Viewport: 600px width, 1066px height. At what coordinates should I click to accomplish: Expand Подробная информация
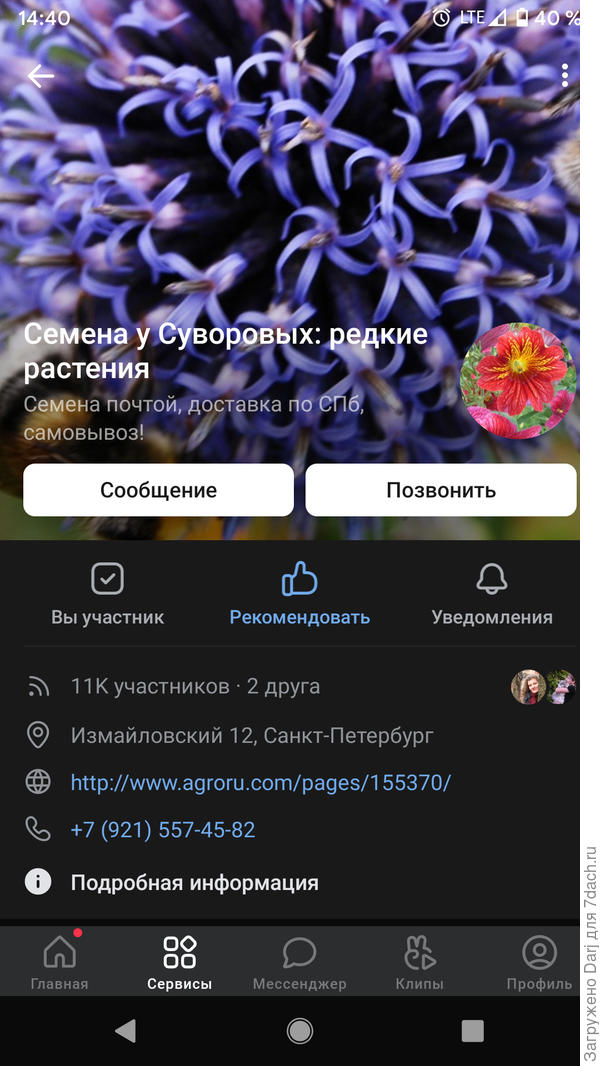(x=194, y=883)
